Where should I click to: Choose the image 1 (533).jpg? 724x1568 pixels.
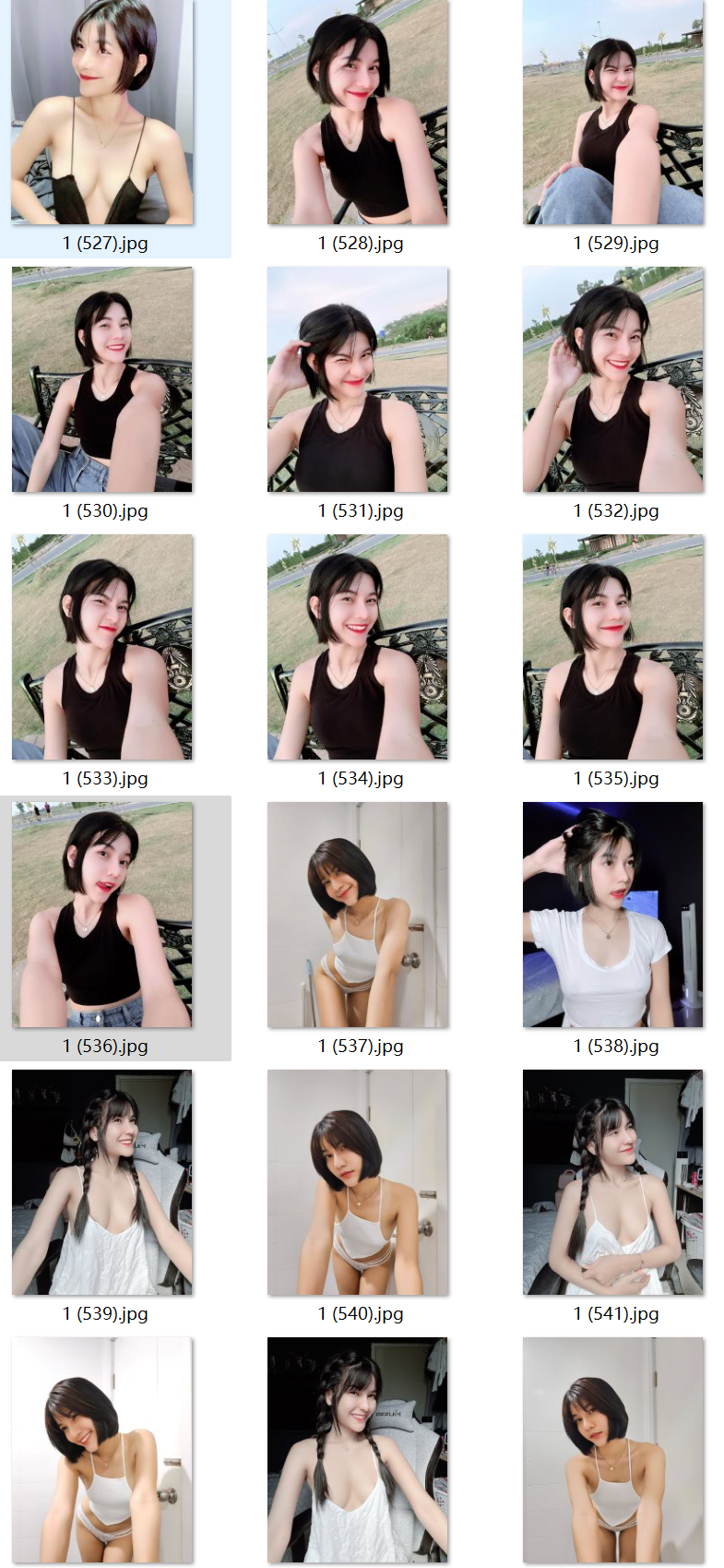click(x=102, y=647)
